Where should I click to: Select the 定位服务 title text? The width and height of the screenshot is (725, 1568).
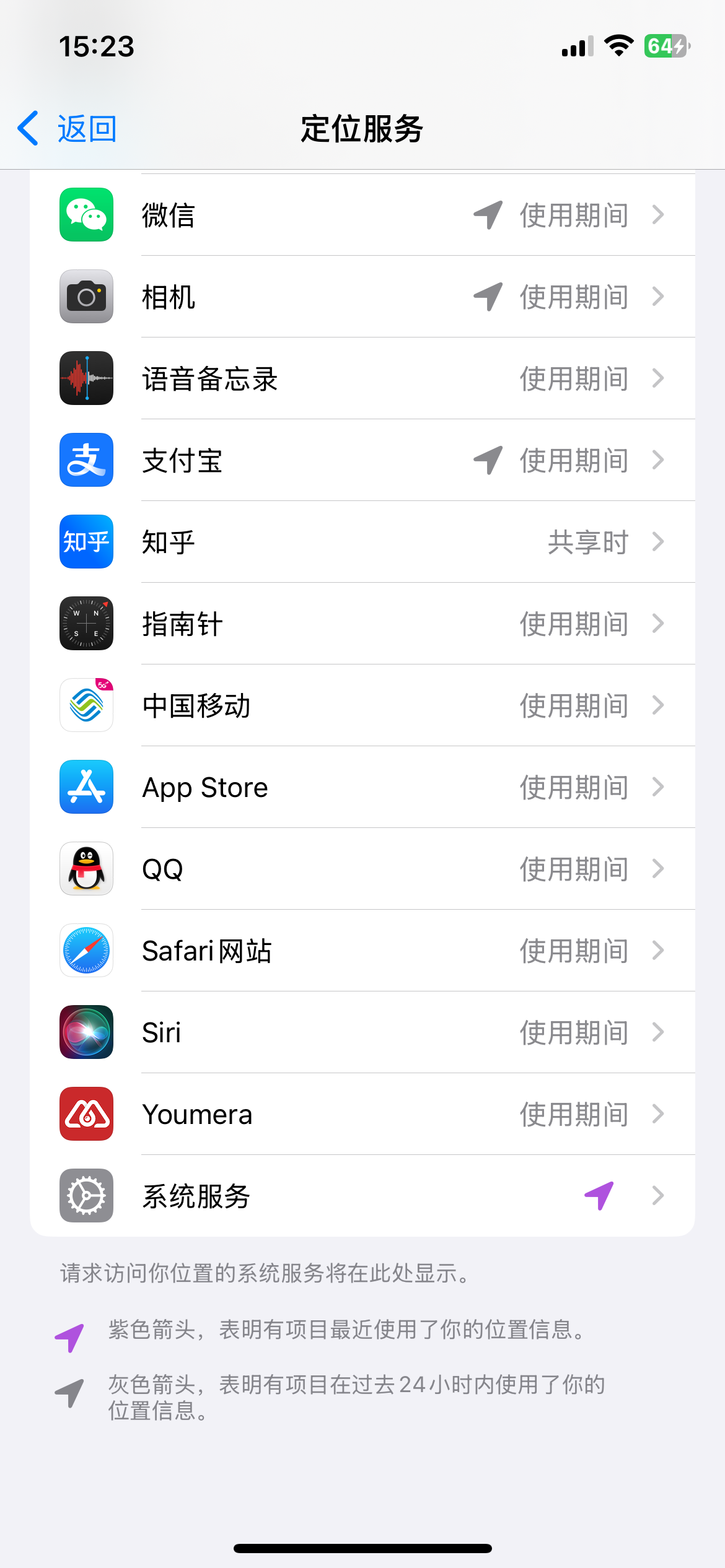362,128
